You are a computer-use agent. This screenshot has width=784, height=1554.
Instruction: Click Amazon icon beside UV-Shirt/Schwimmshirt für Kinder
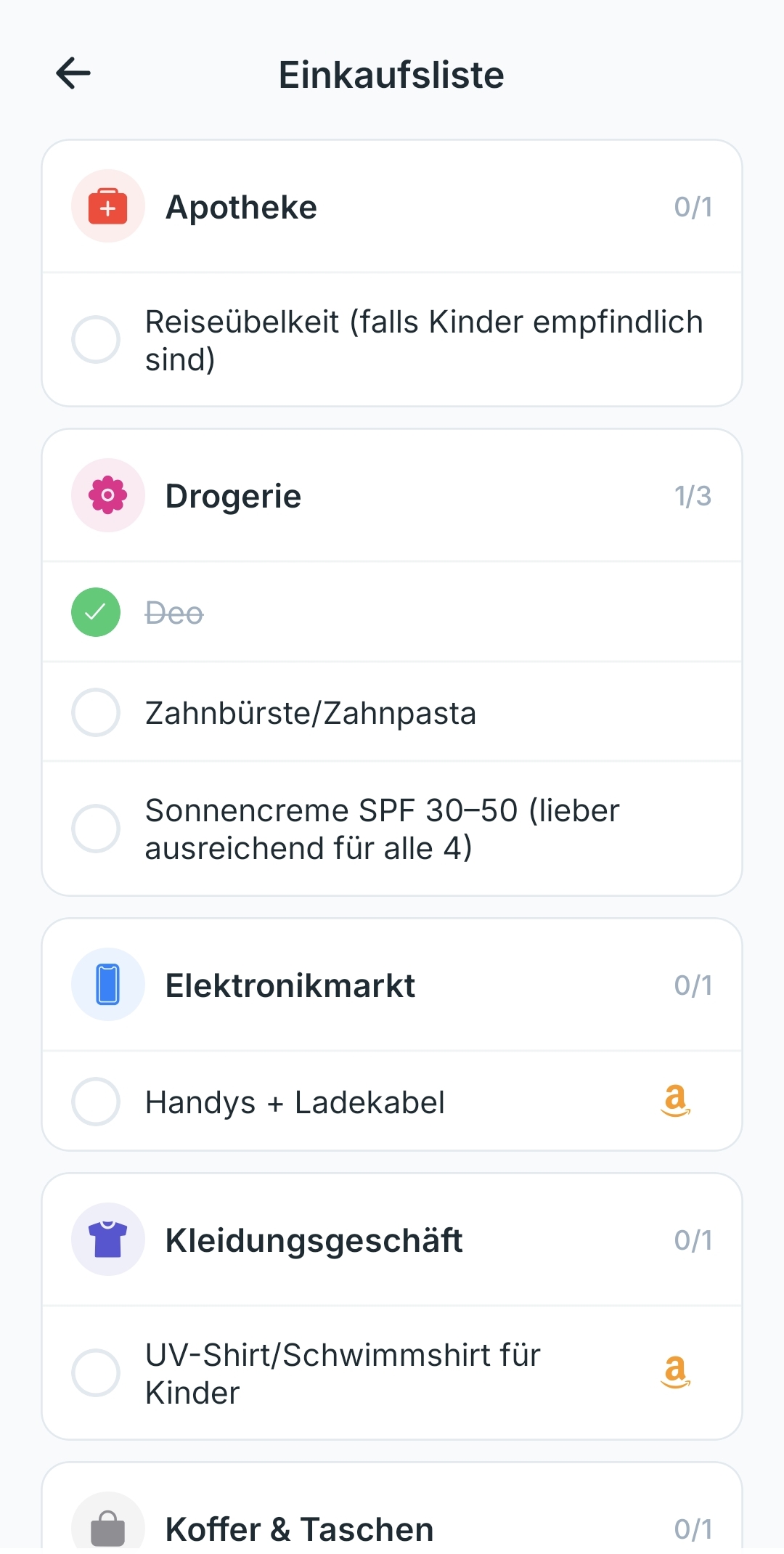pos(675,1372)
